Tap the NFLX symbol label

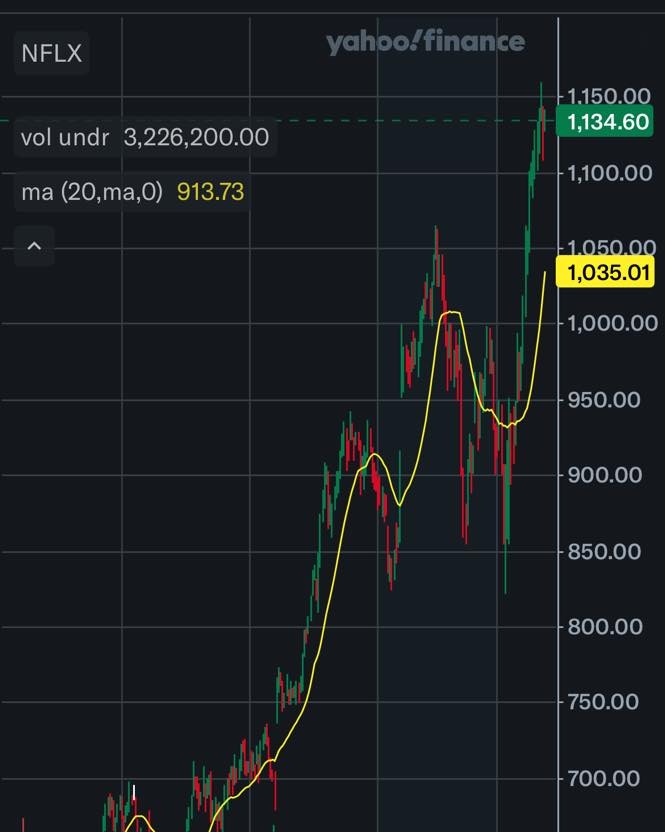point(51,53)
